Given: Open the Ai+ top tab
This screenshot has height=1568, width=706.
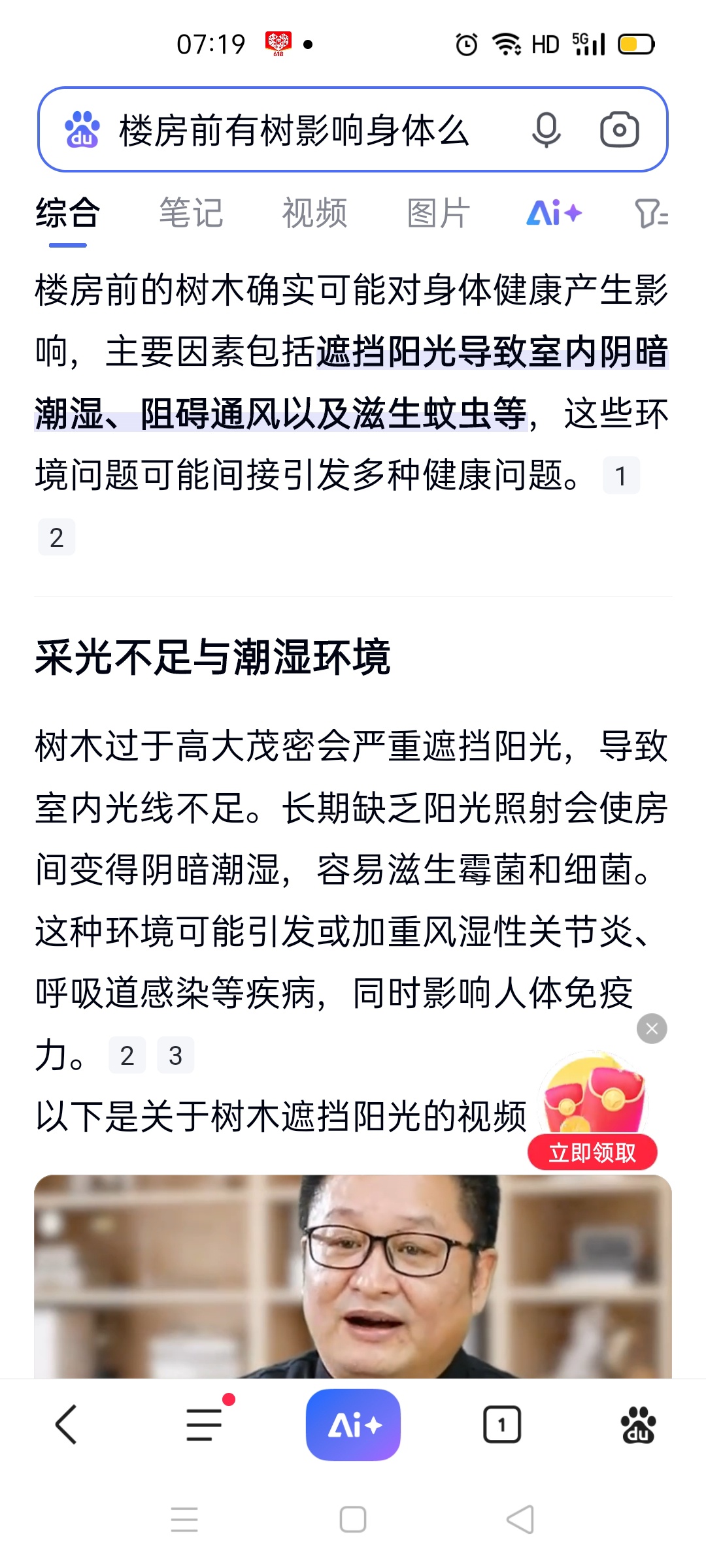Looking at the screenshot, I should [554, 213].
